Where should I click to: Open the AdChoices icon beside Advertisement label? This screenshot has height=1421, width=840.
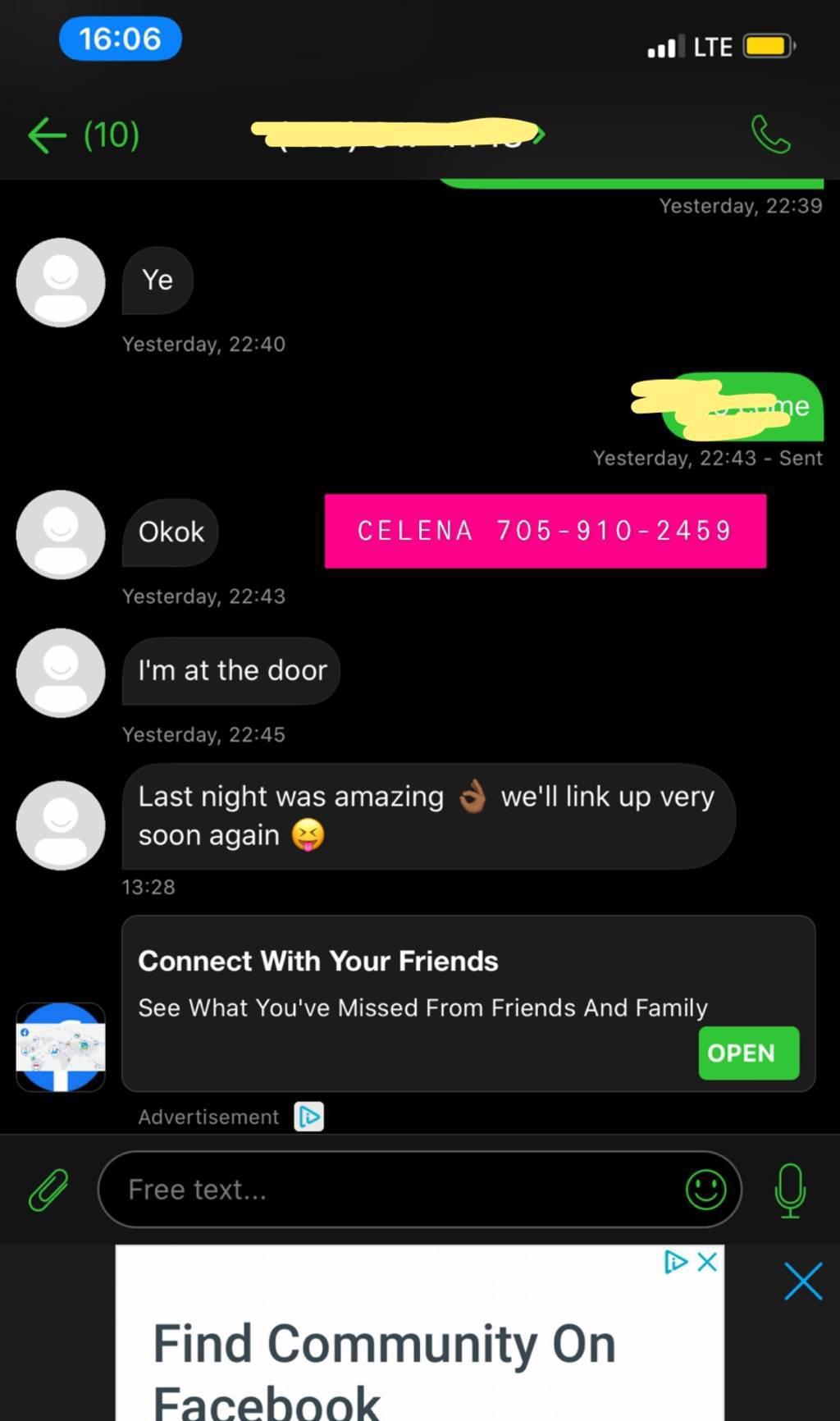coord(309,1117)
